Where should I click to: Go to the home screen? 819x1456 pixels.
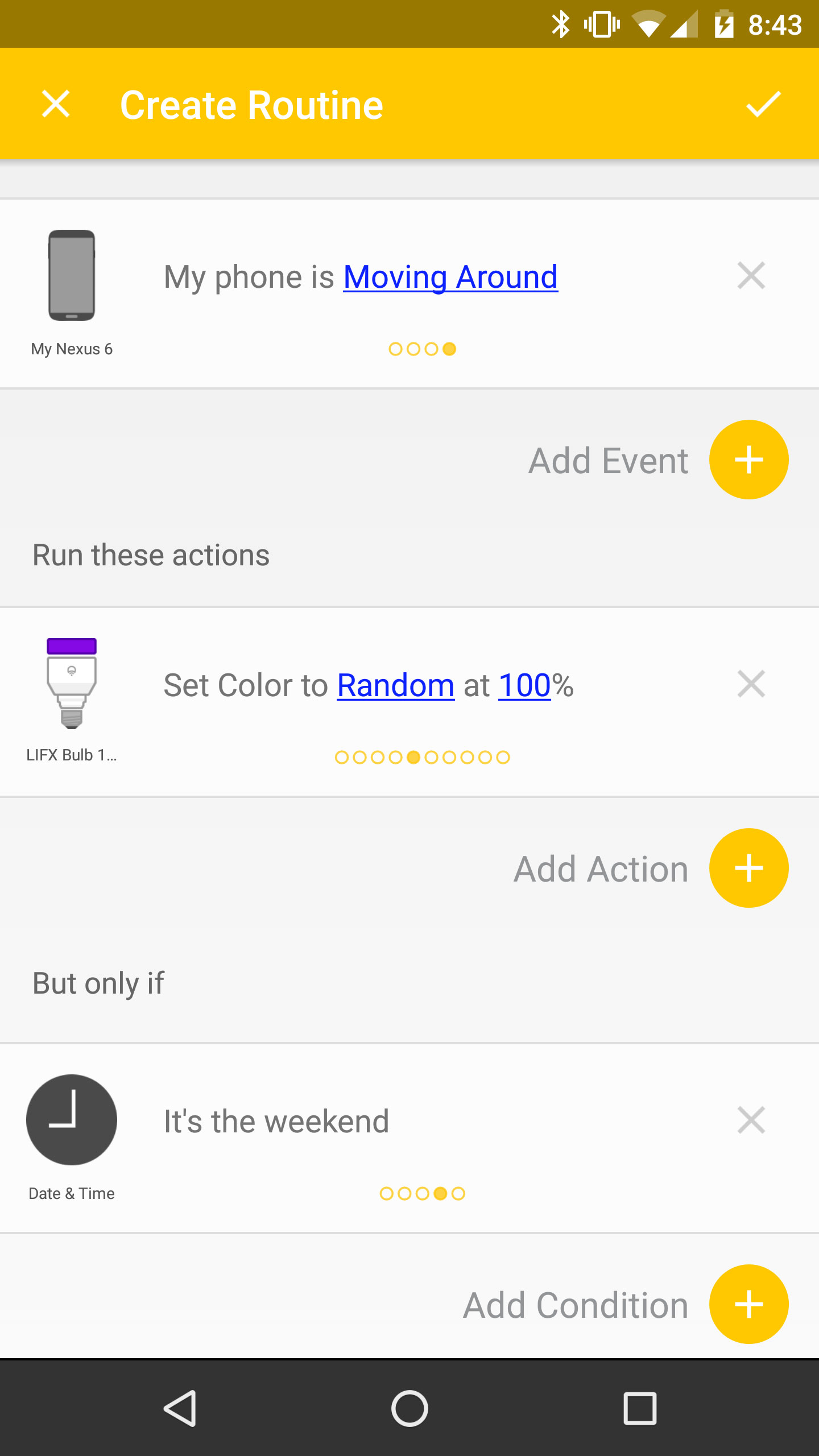pos(409,1408)
